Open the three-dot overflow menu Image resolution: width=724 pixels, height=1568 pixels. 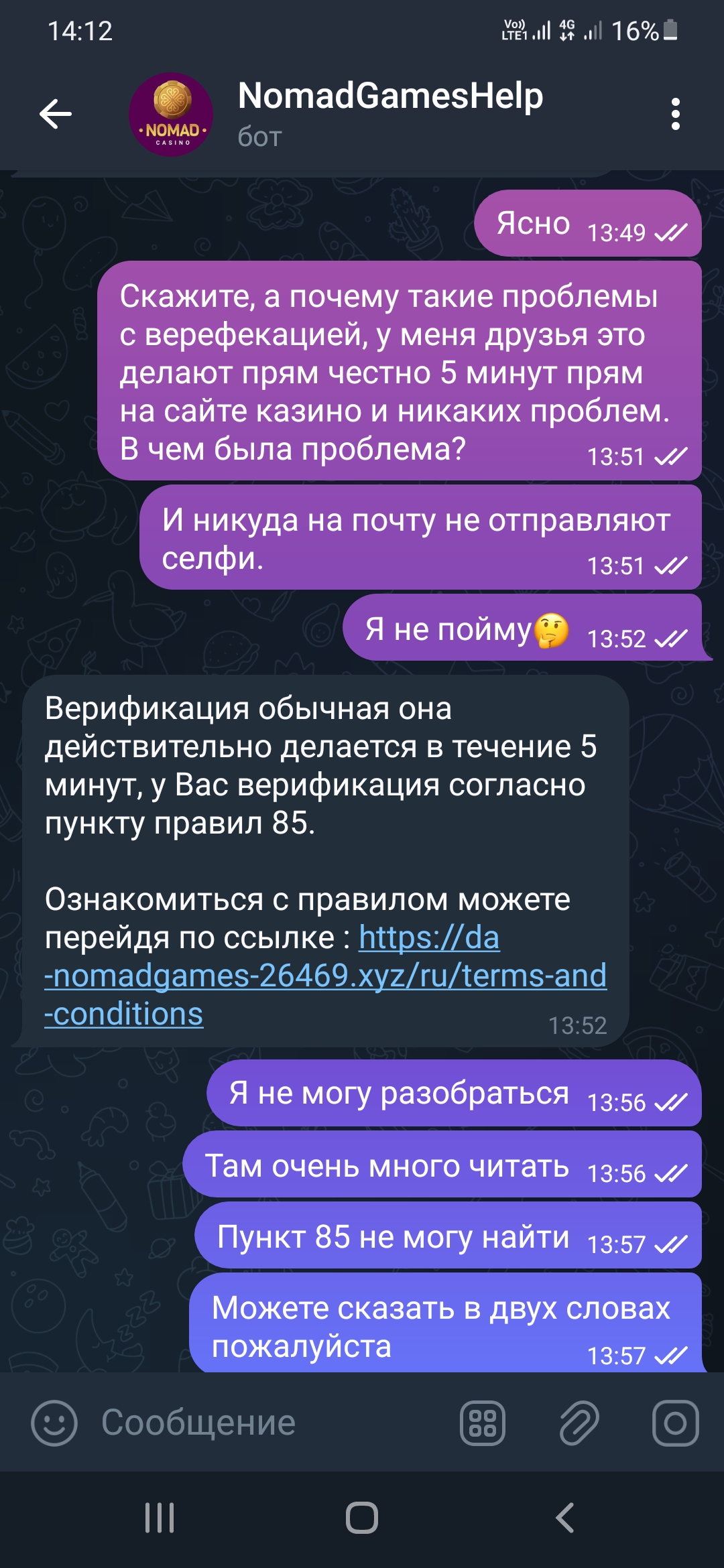tap(675, 114)
